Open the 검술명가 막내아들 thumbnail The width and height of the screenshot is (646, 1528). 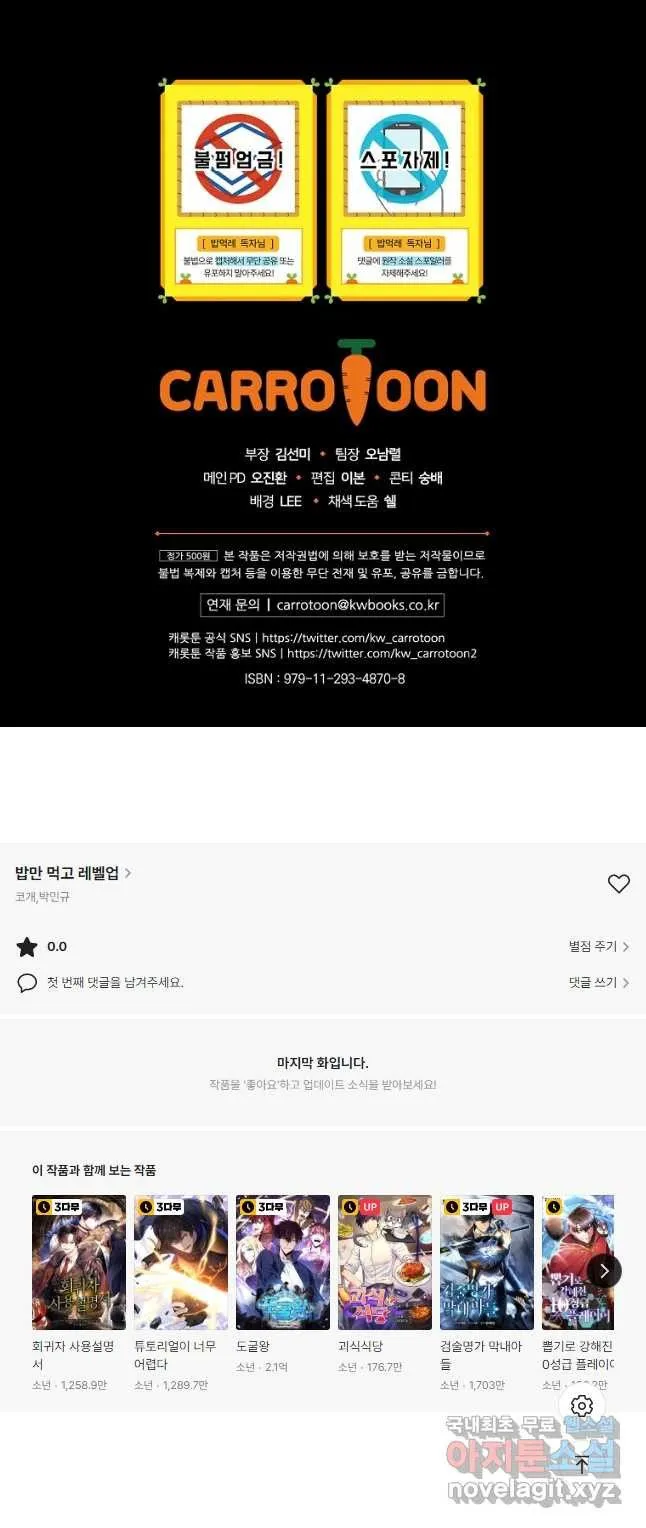487,1262
